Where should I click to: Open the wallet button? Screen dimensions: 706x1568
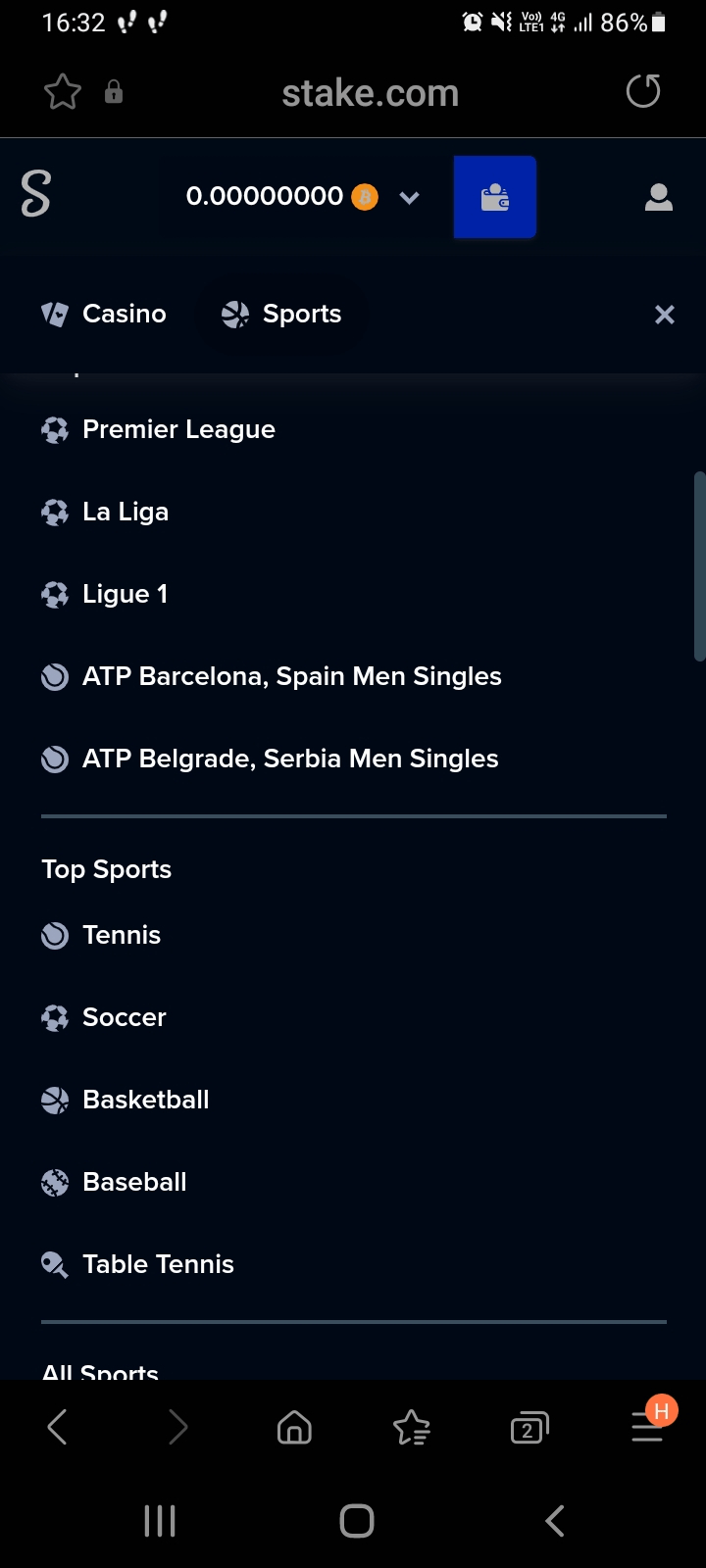[x=495, y=197]
